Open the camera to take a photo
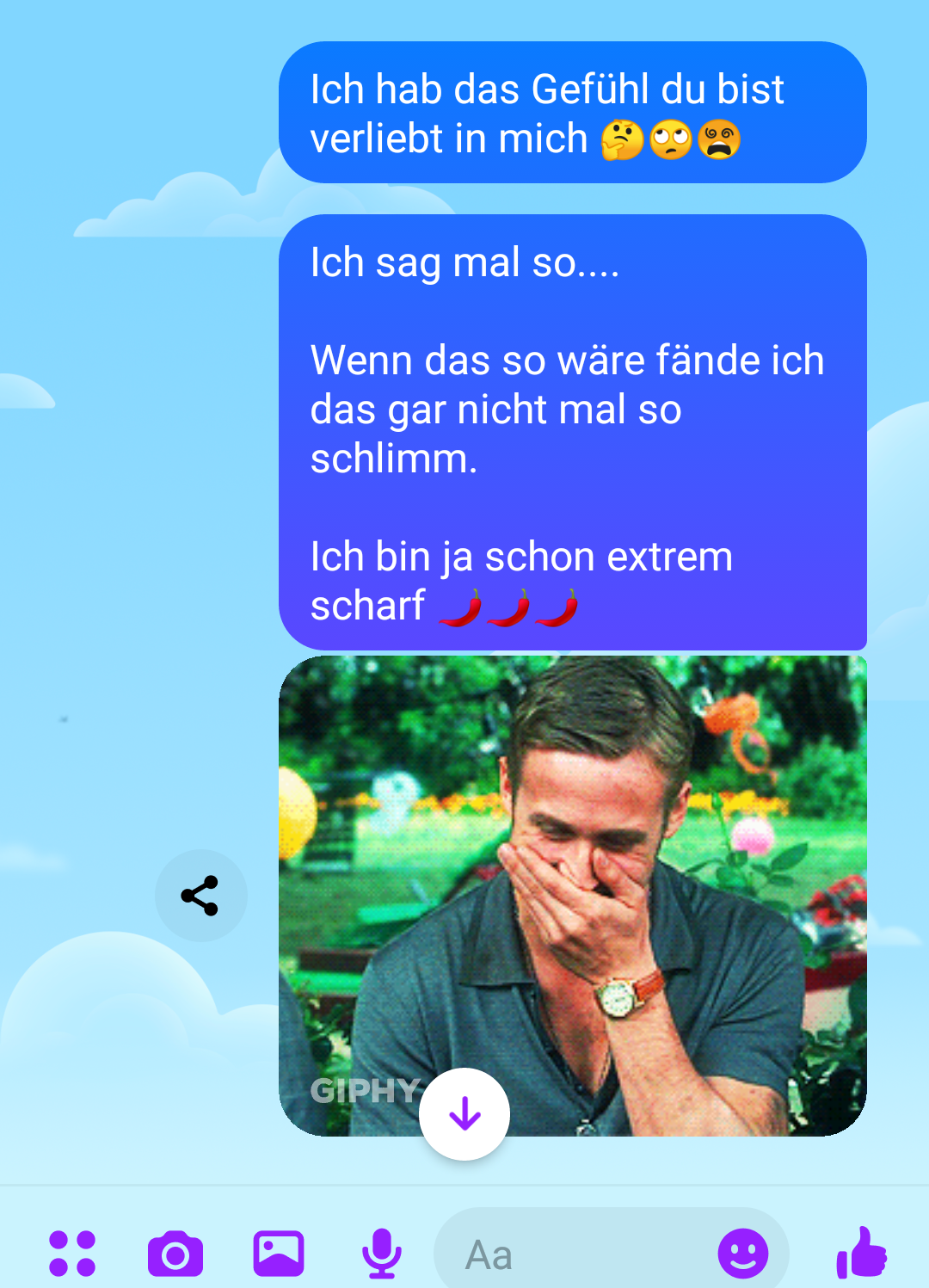Viewport: 929px width, 1288px height. (x=175, y=1254)
